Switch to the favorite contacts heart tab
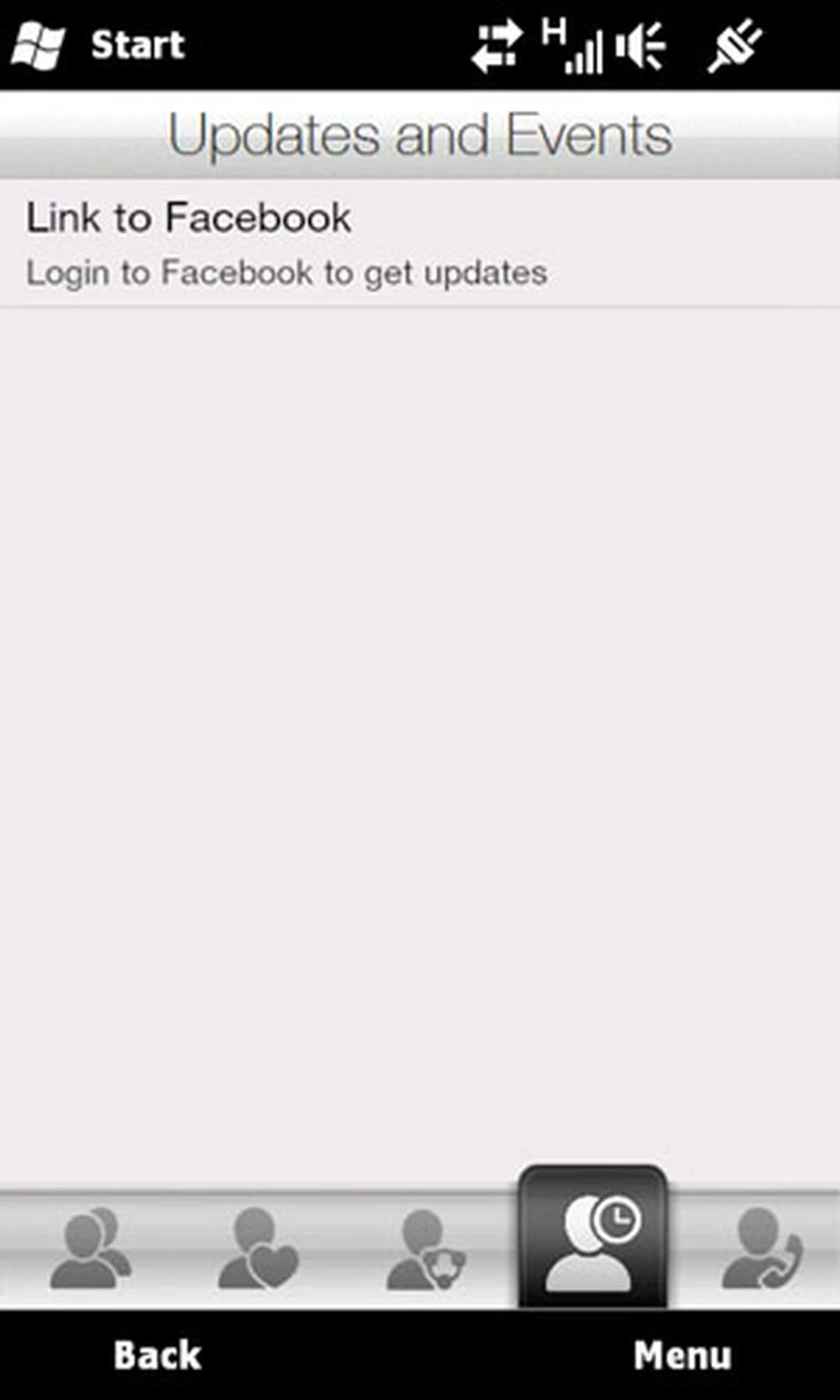This screenshot has height=1400, width=840. tap(258, 1249)
